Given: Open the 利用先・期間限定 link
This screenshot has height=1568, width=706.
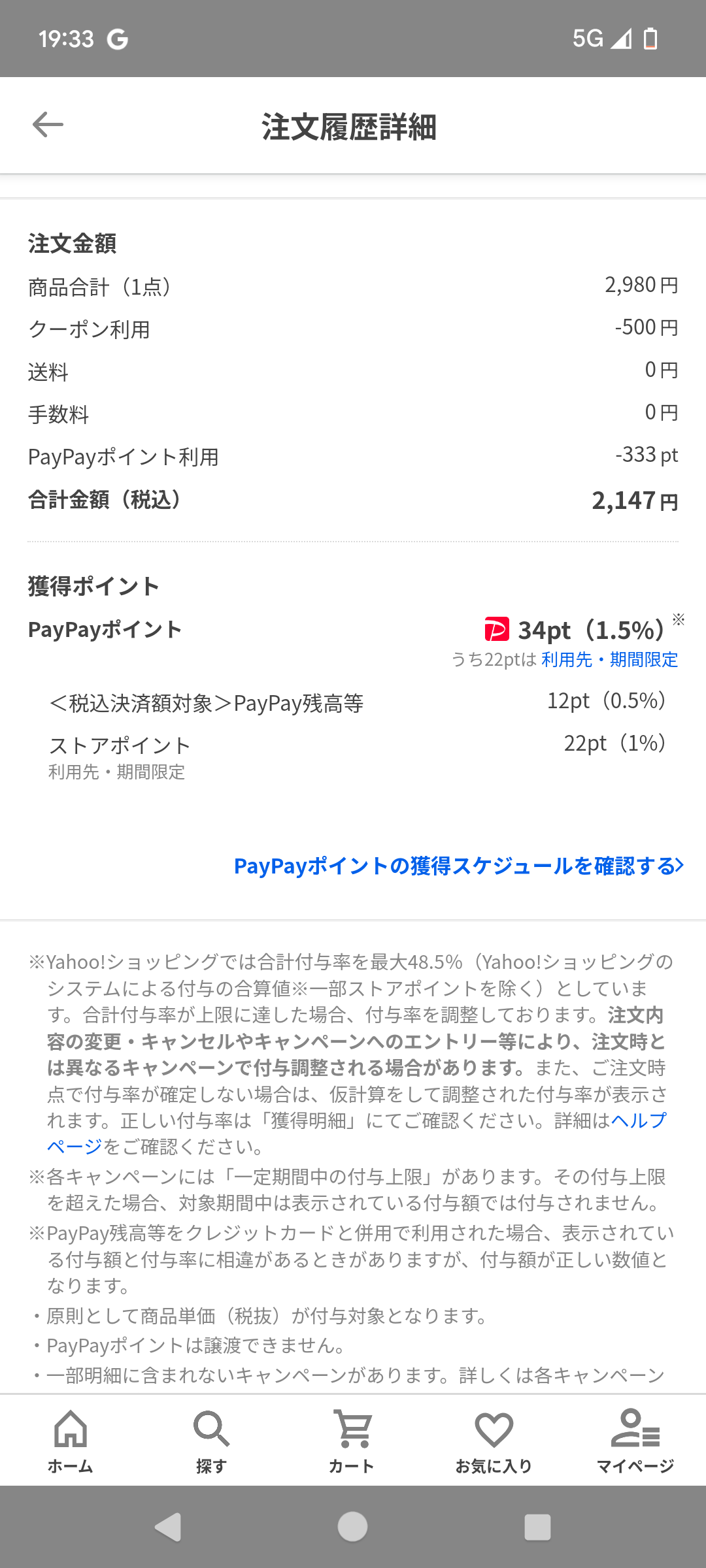Looking at the screenshot, I should click(609, 660).
